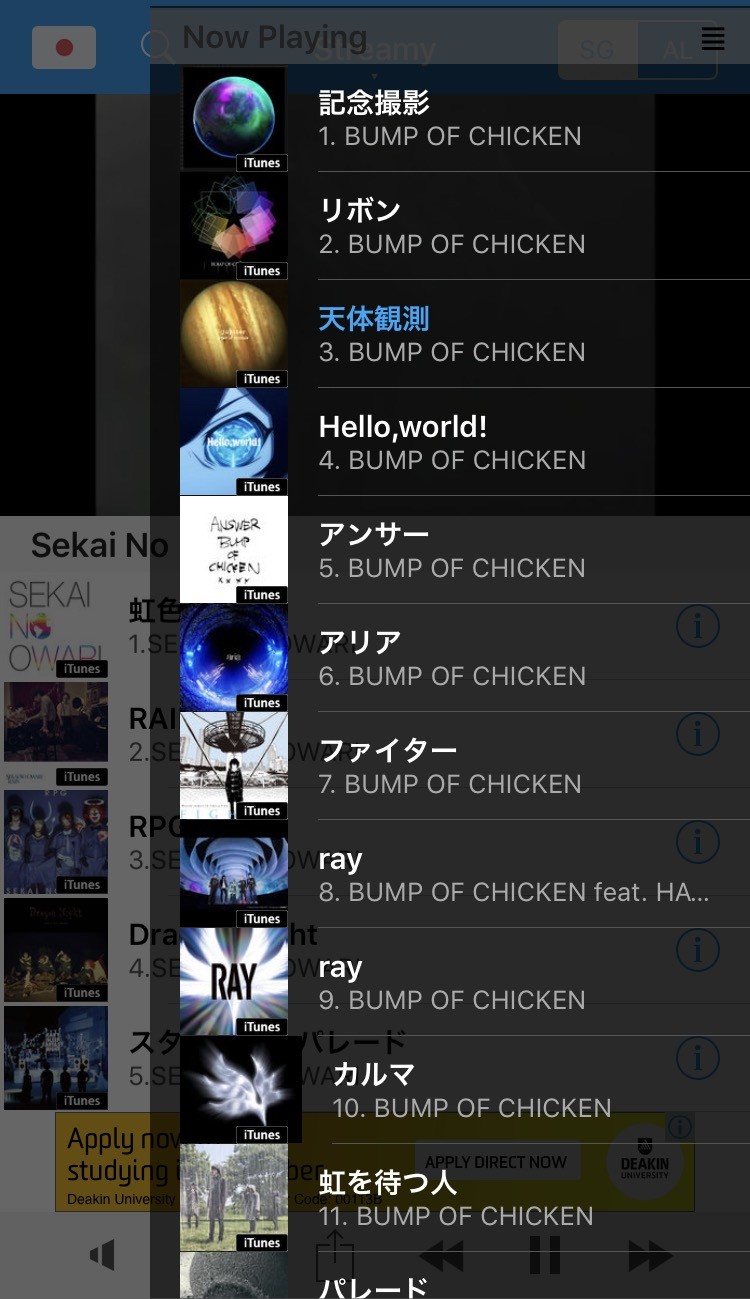The height and width of the screenshot is (1299, 750).
Task: Select カルマ from the queue
Action: [470, 1091]
